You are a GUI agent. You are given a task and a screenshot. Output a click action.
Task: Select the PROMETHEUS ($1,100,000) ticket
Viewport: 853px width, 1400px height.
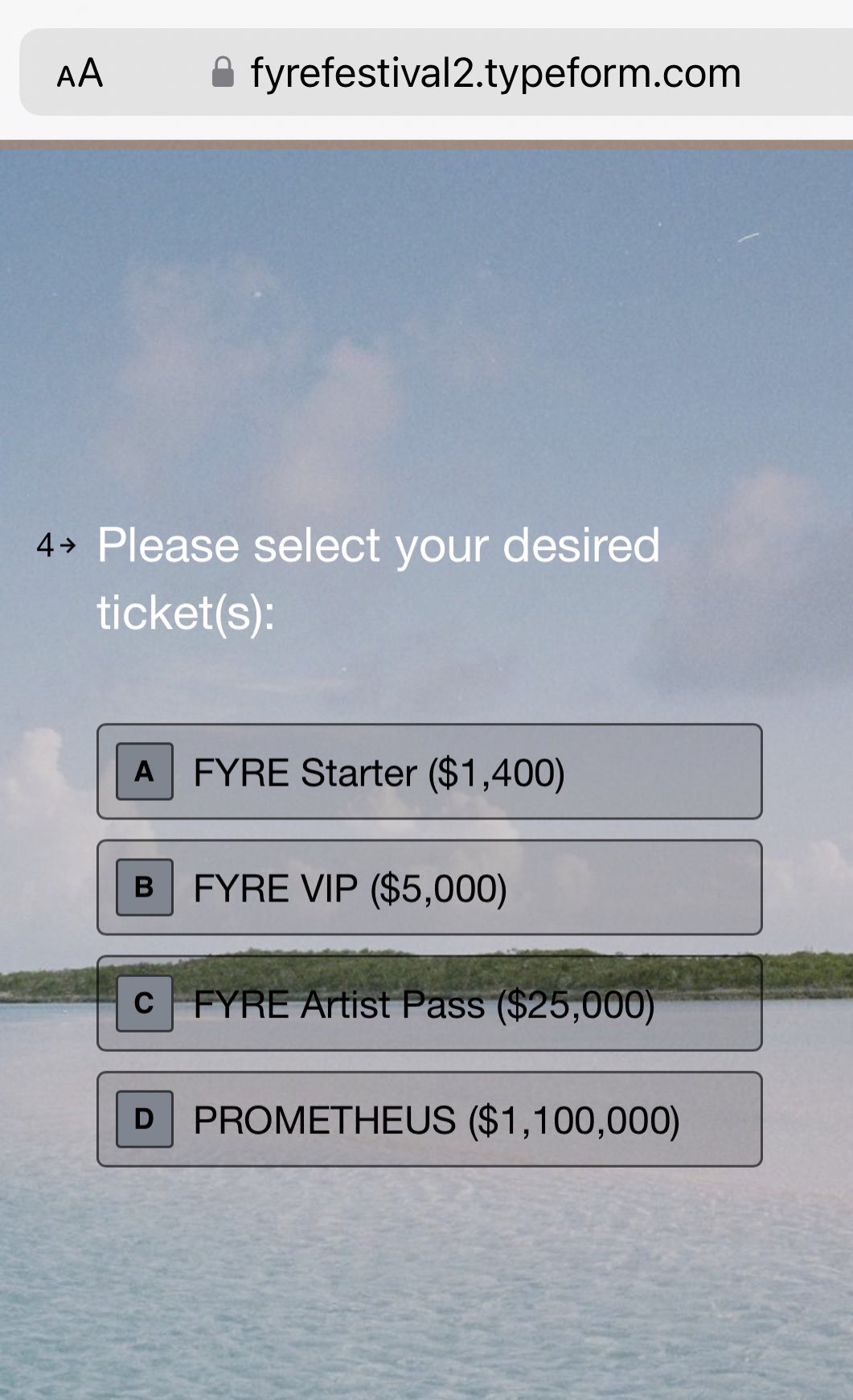[x=429, y=1119]
